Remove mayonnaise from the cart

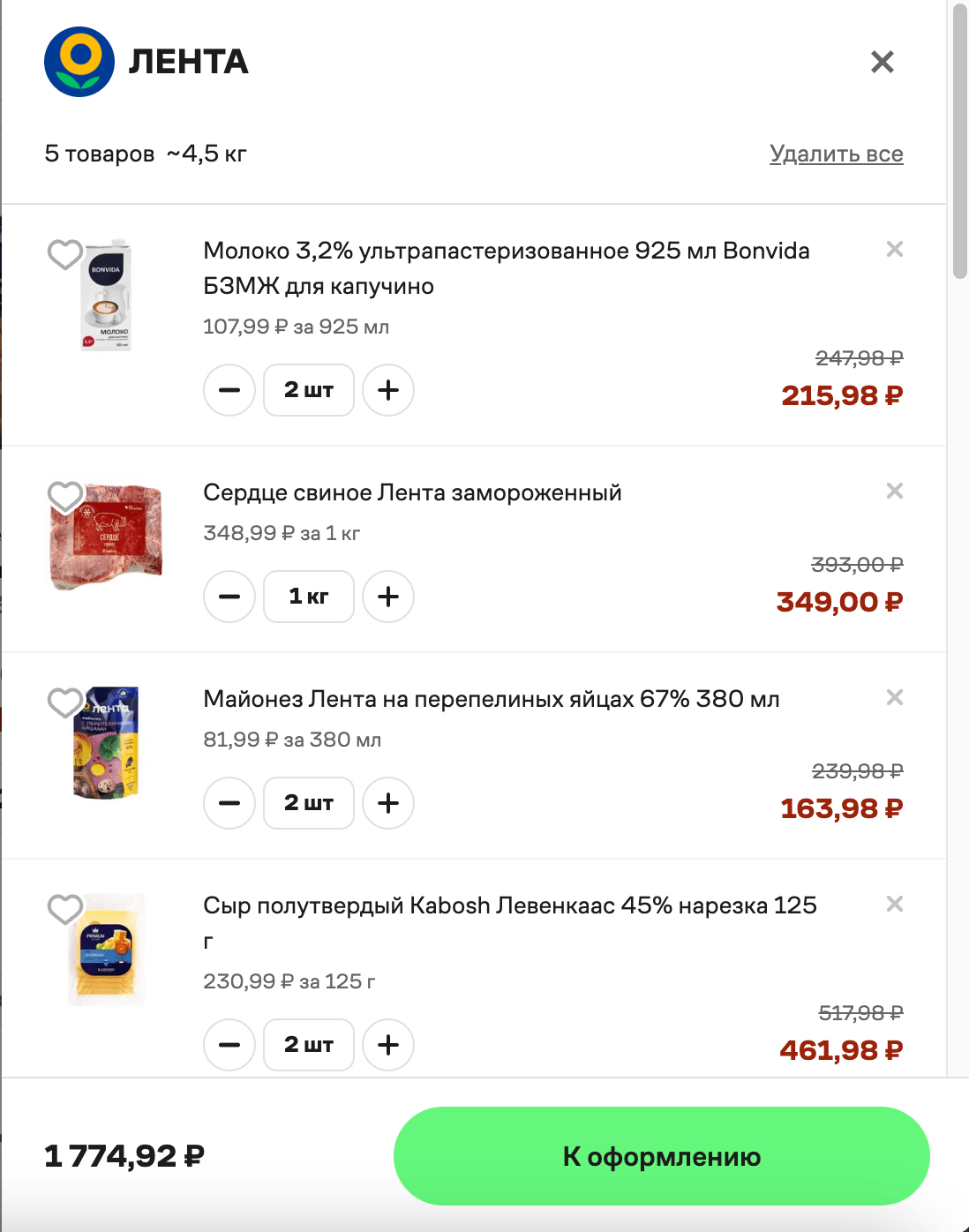(x=895, y=697)
